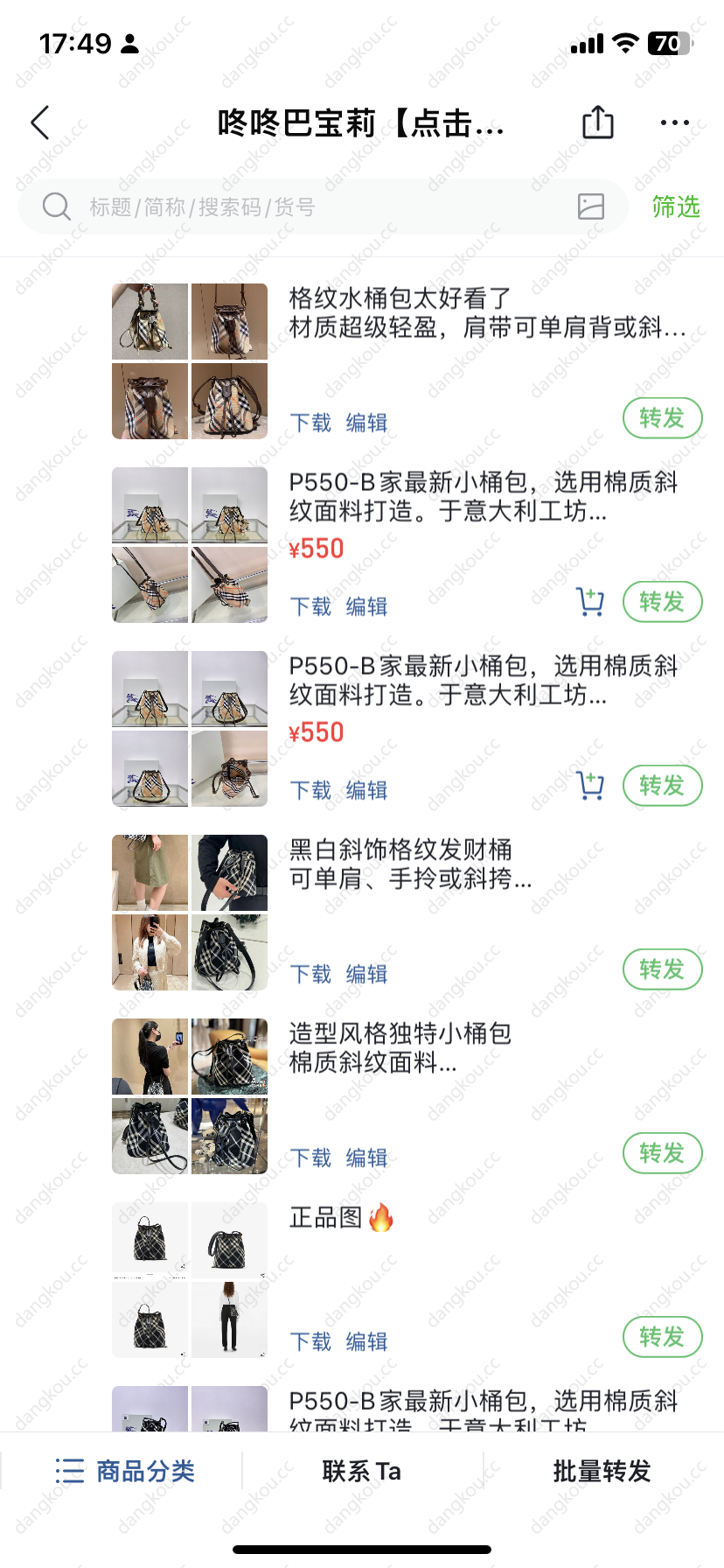
Task: Tap 编辑 for the 黑白斜饰格纹发财桶 item
Action: 366,974
